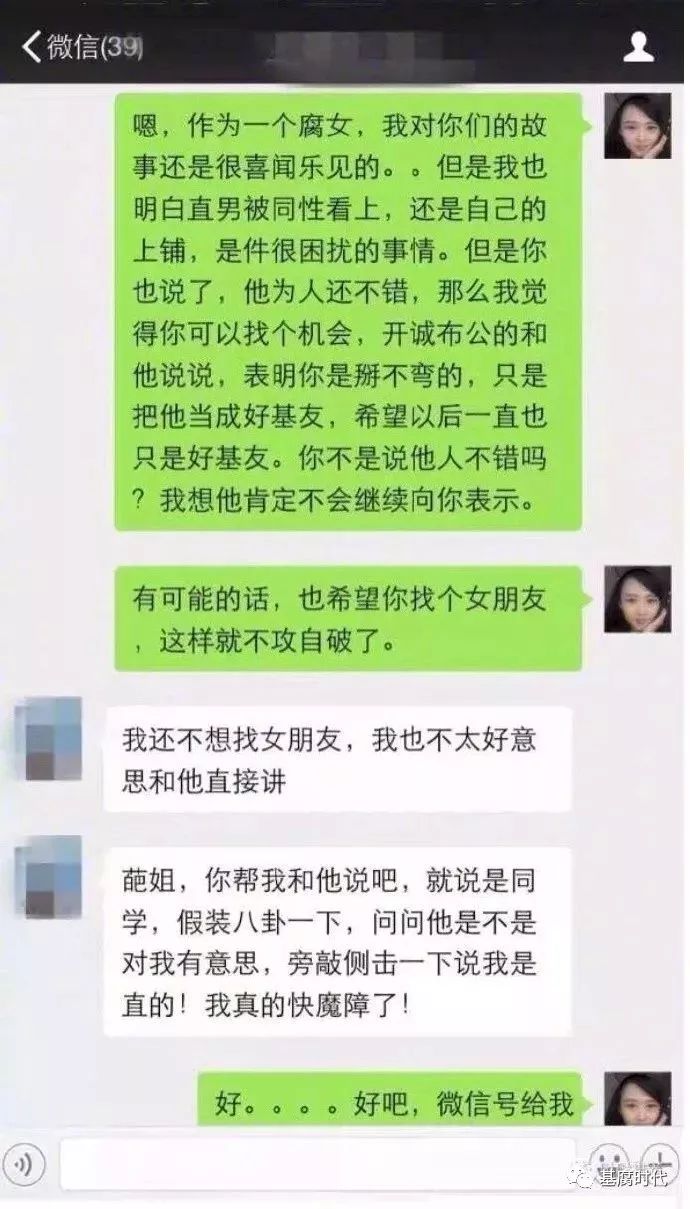690x1209 pixels.
Task: Tap avatar next to 有可能的话 message
Action: click(x=637, y=598)
